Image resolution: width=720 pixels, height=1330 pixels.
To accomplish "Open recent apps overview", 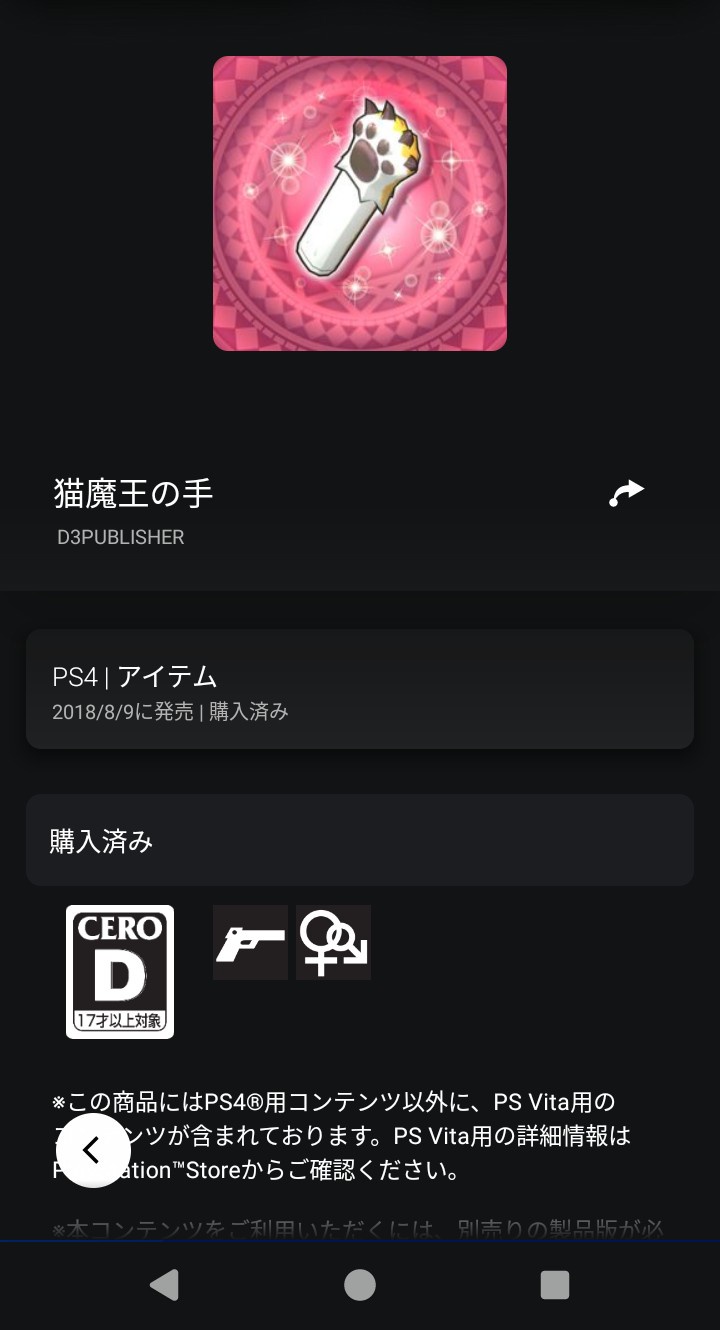I will [x=554, y=1285].
